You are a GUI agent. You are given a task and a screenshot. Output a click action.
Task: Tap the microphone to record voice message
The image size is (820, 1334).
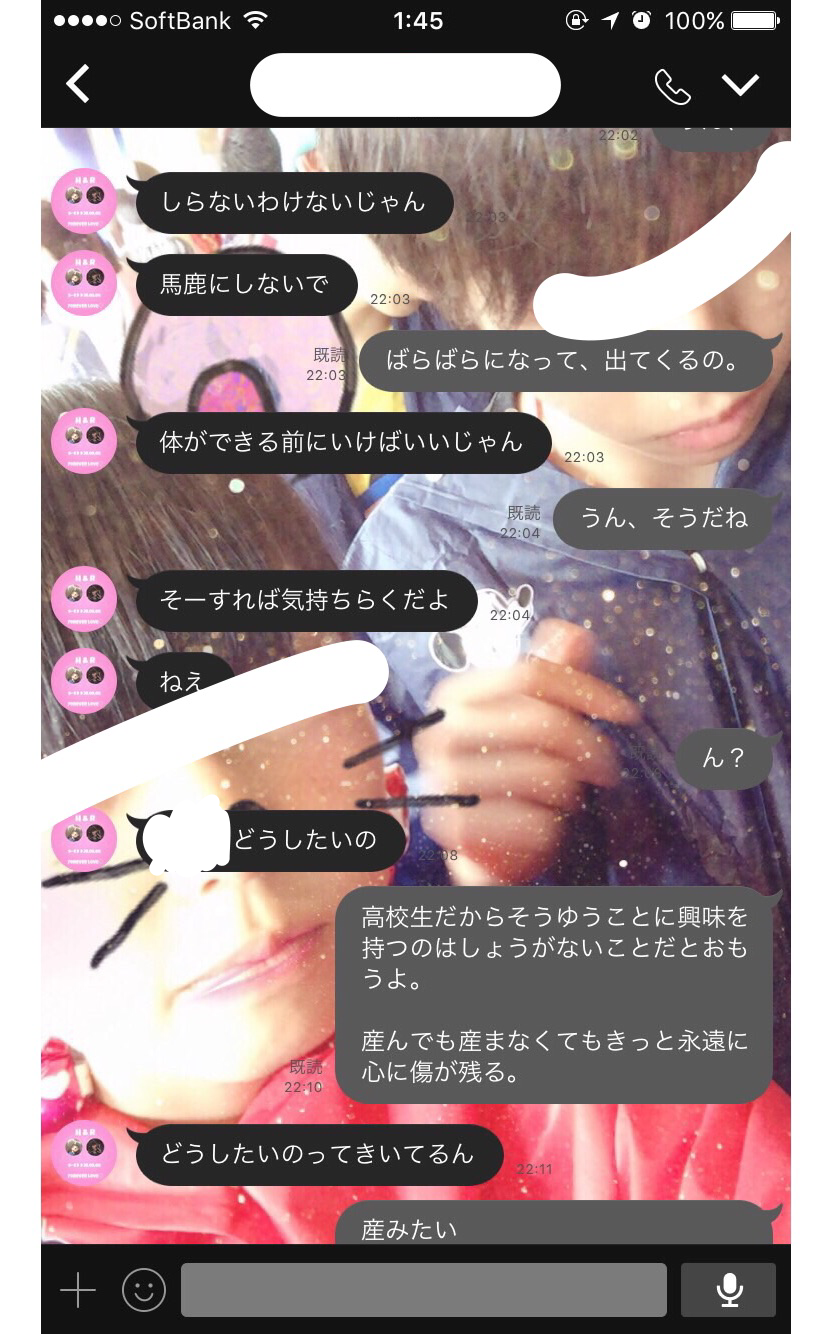coord(729,1290)
